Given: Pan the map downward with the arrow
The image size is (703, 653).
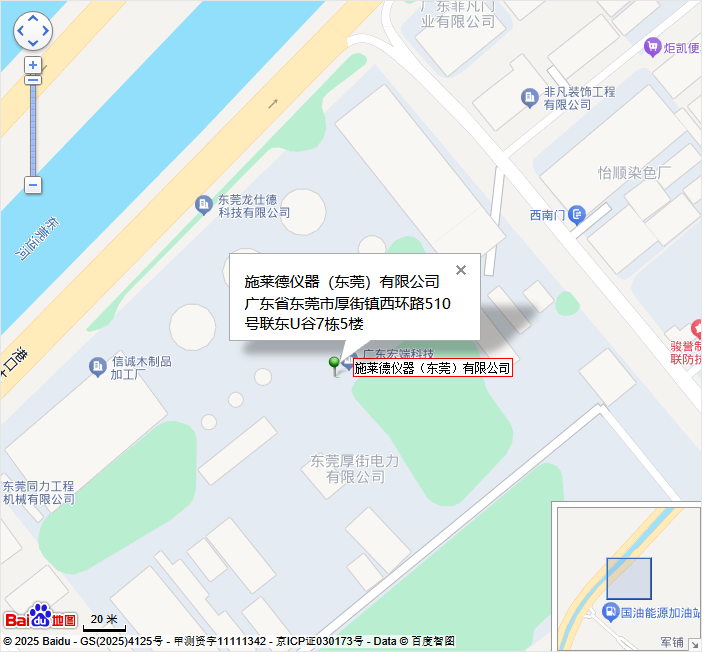Looking at the screenshot, I should pyautogui.click(x=33, y=43).
